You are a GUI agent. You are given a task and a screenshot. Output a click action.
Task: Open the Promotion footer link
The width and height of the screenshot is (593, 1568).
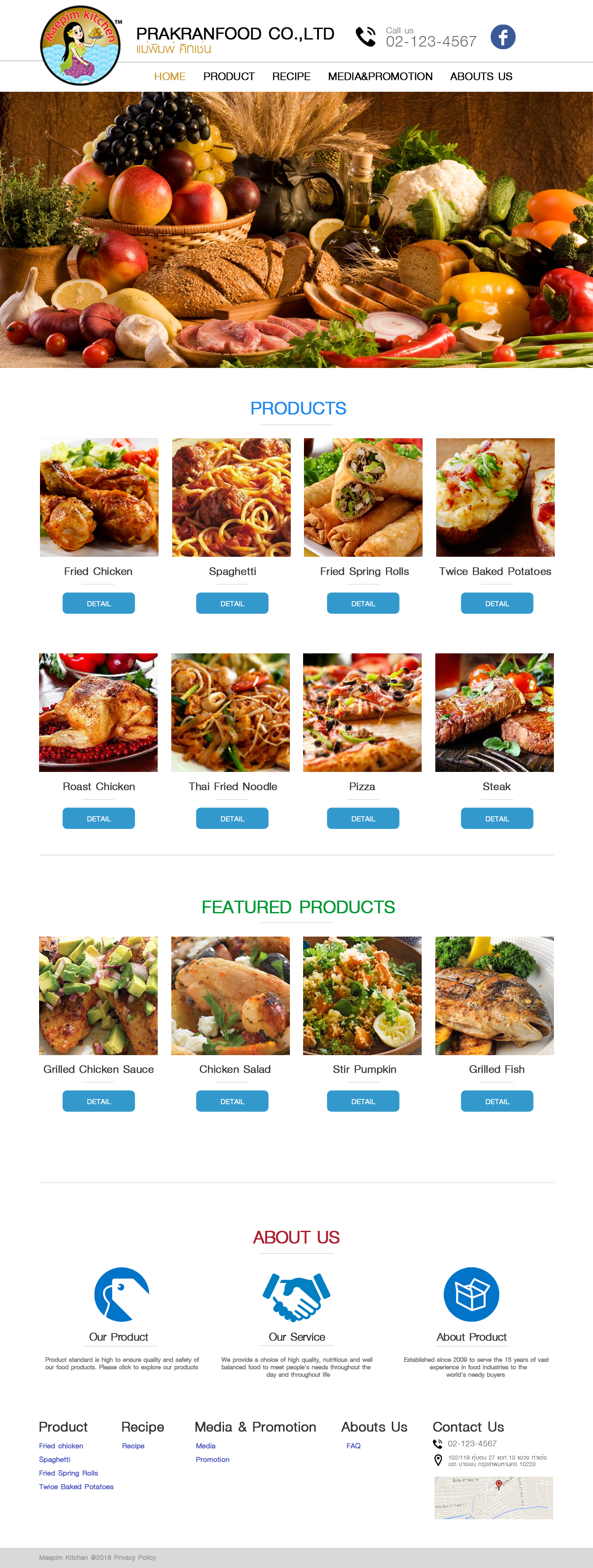(213, 1460)
